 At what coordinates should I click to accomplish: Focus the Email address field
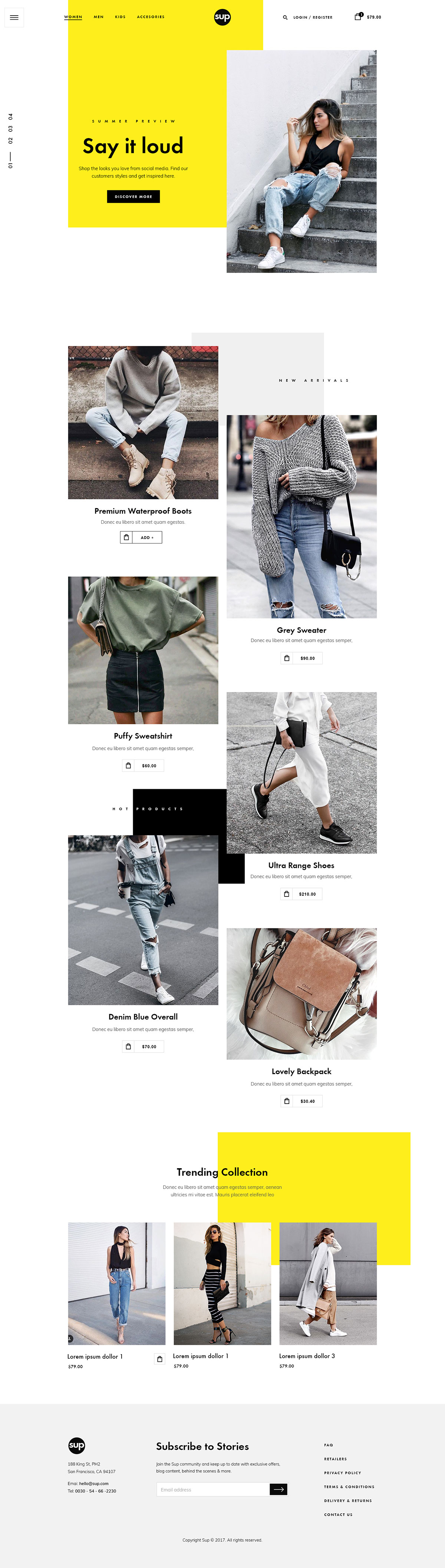coord(213,1489)
